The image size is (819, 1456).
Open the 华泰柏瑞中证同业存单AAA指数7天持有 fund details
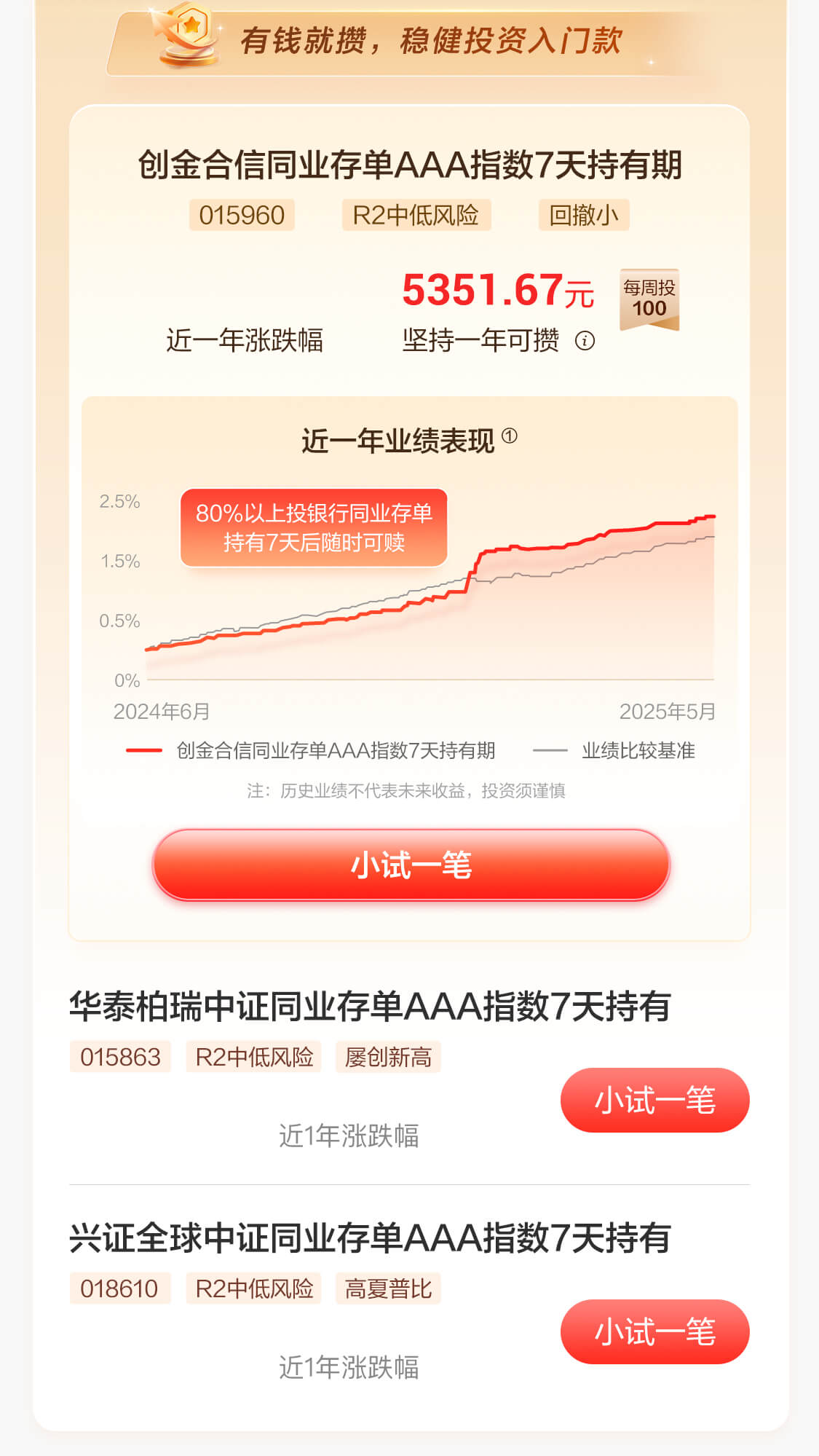click(x=369, y=1007)
